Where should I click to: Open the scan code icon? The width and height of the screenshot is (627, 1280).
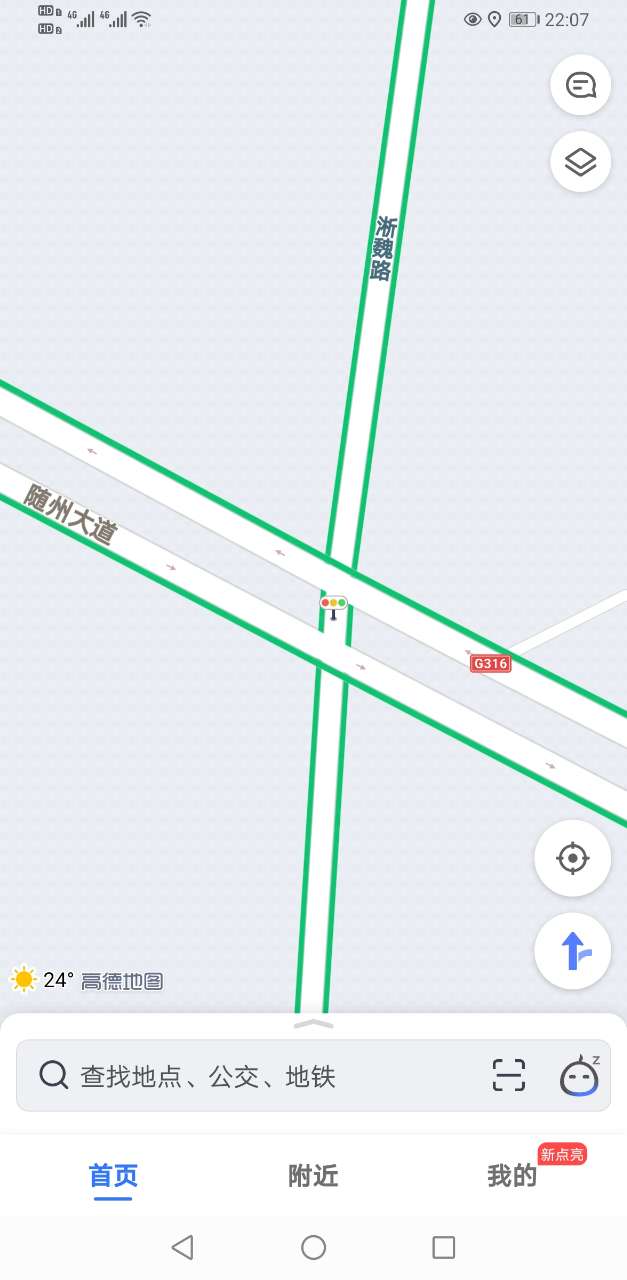click(x=509, y=1076)
